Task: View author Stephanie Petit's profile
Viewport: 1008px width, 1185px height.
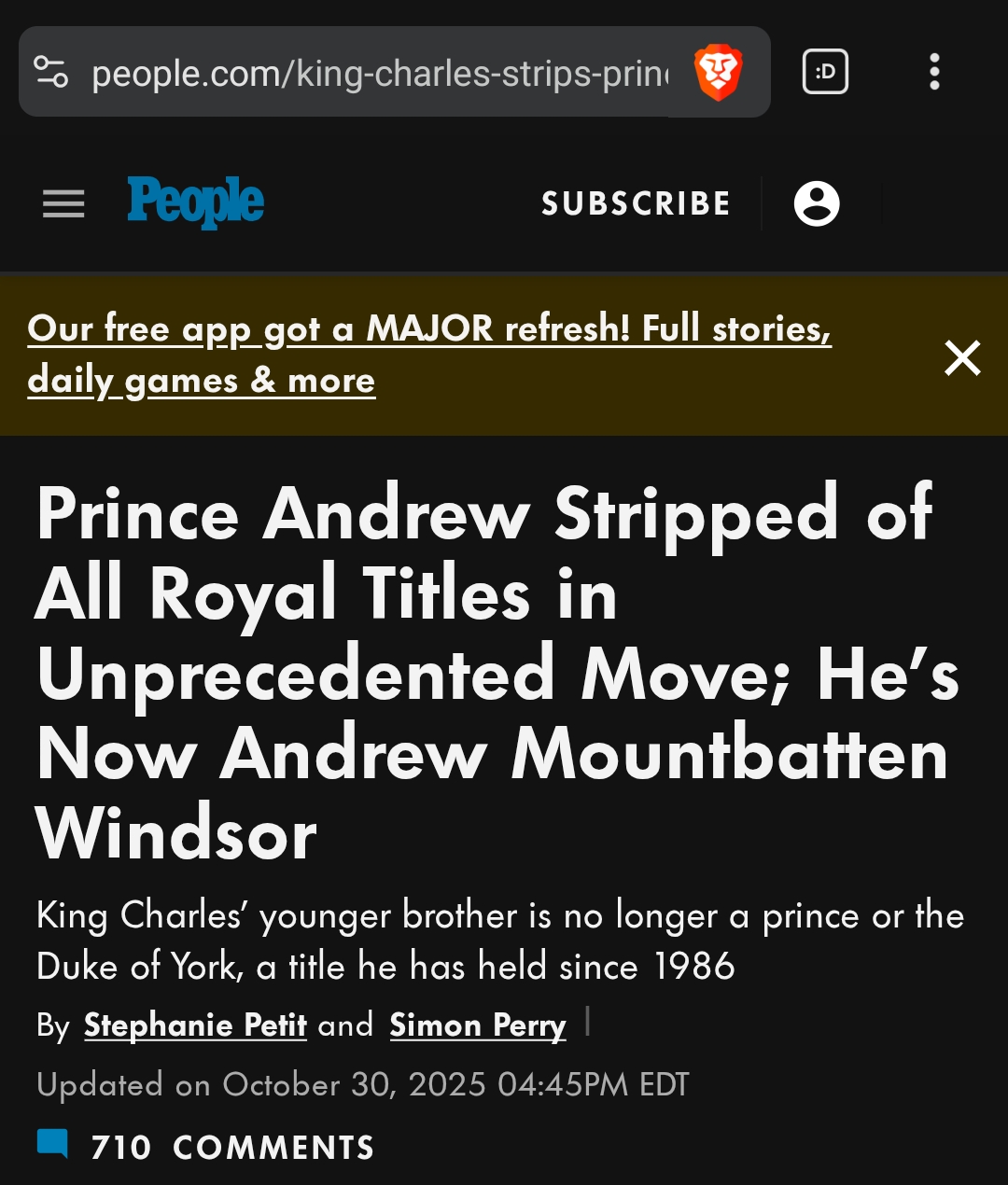Action: 195,1025
